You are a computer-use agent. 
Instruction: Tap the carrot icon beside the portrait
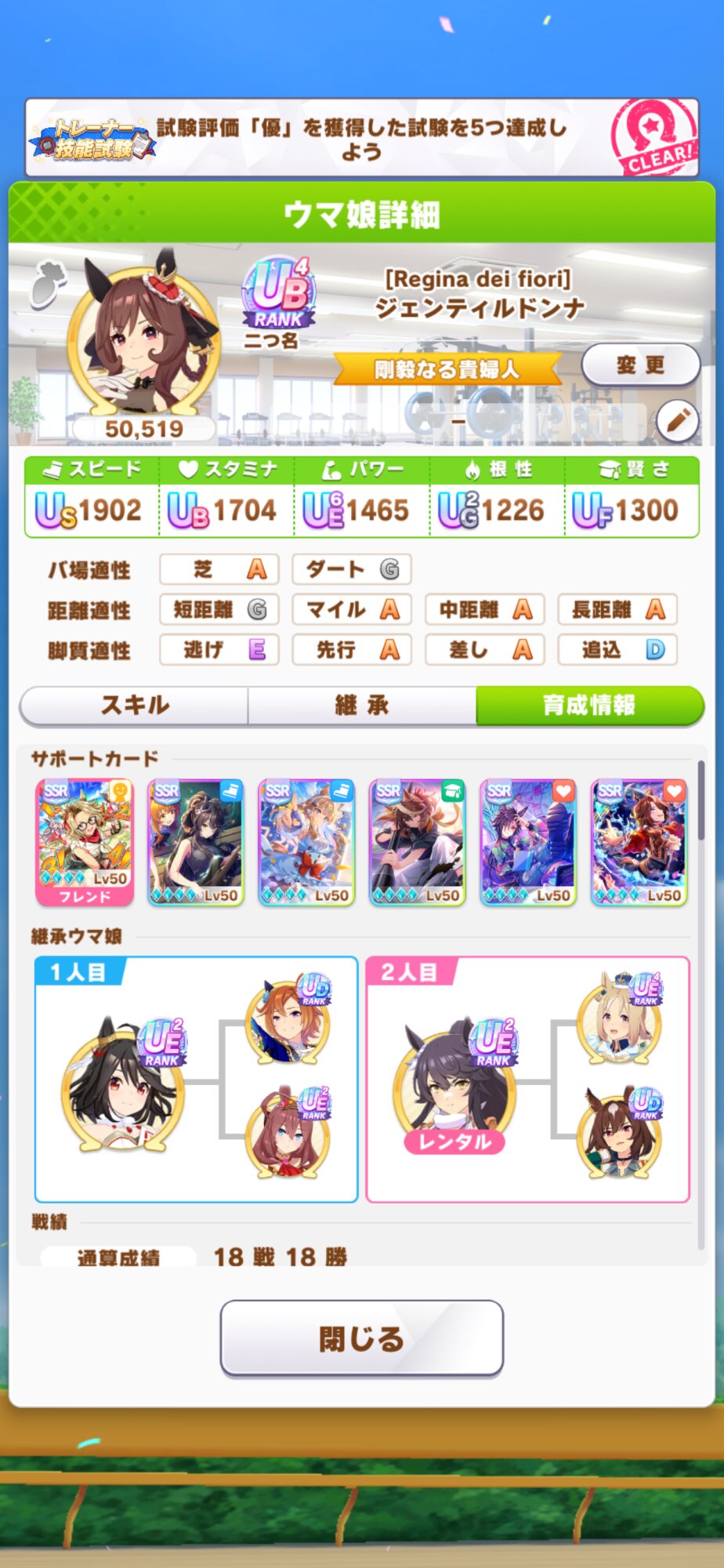[47, 283]
